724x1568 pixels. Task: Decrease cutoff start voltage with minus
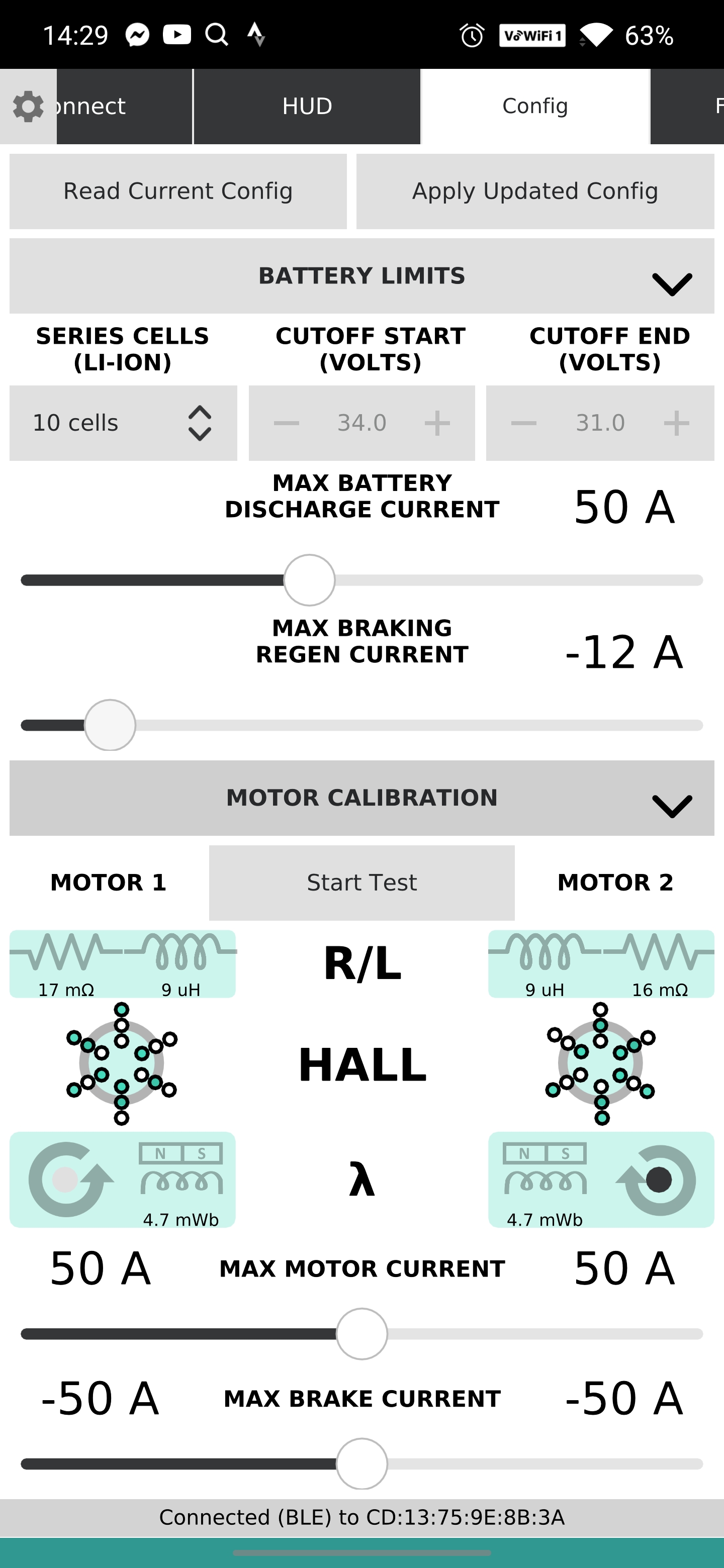286,423
